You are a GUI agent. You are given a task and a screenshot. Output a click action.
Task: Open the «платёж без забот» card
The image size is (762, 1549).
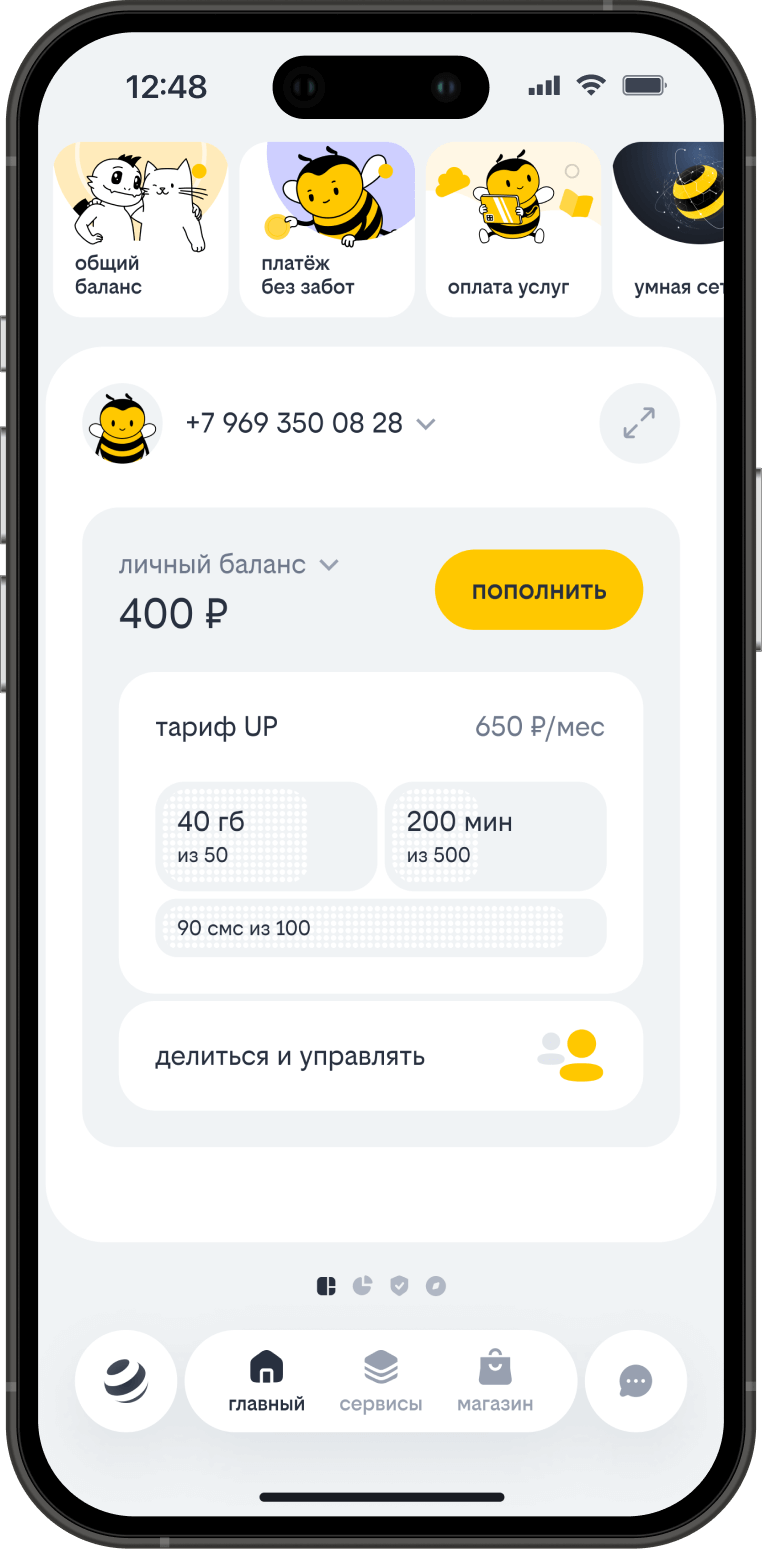tap(327, 229)
